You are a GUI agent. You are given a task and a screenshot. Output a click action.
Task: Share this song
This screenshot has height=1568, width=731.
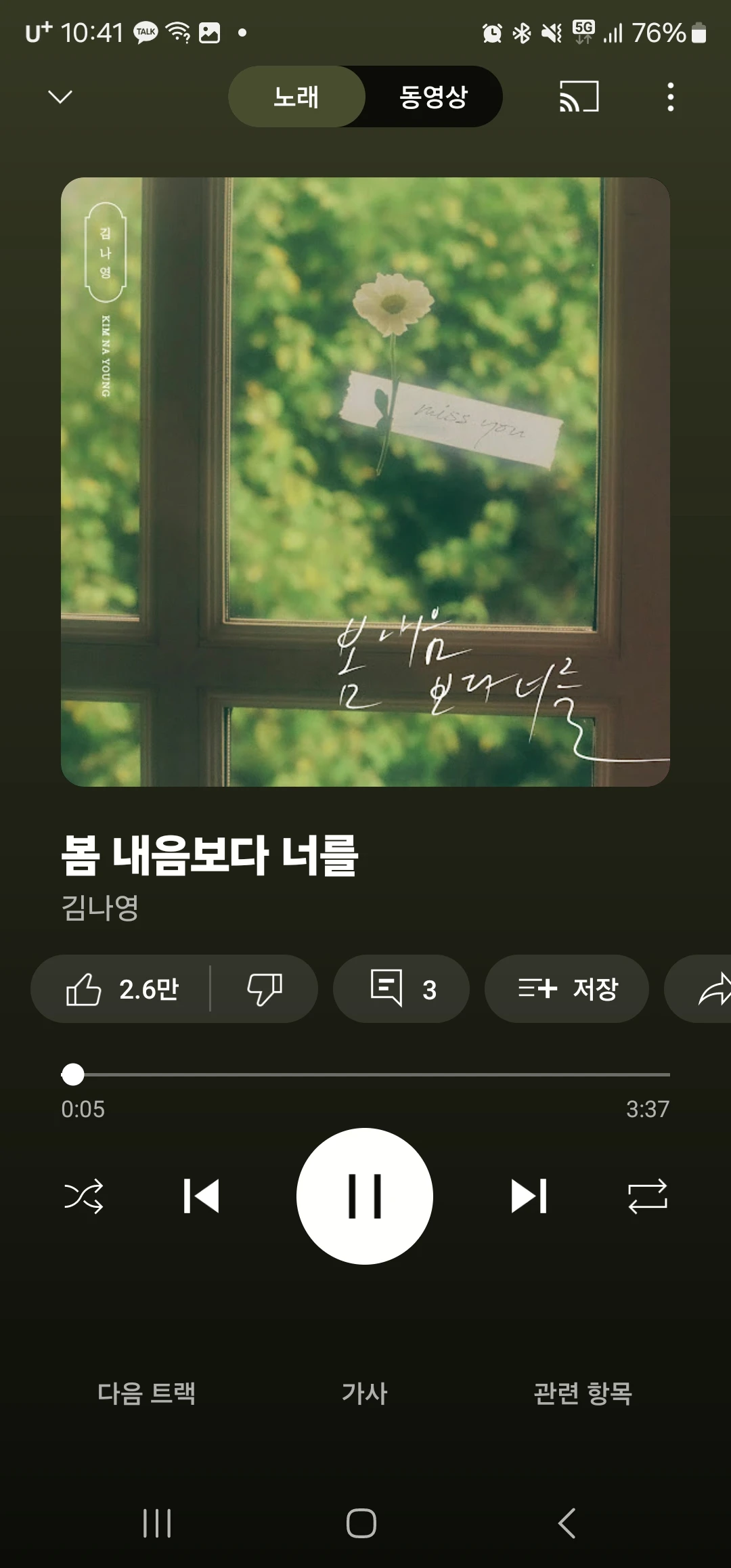click(x=711, y=989)
